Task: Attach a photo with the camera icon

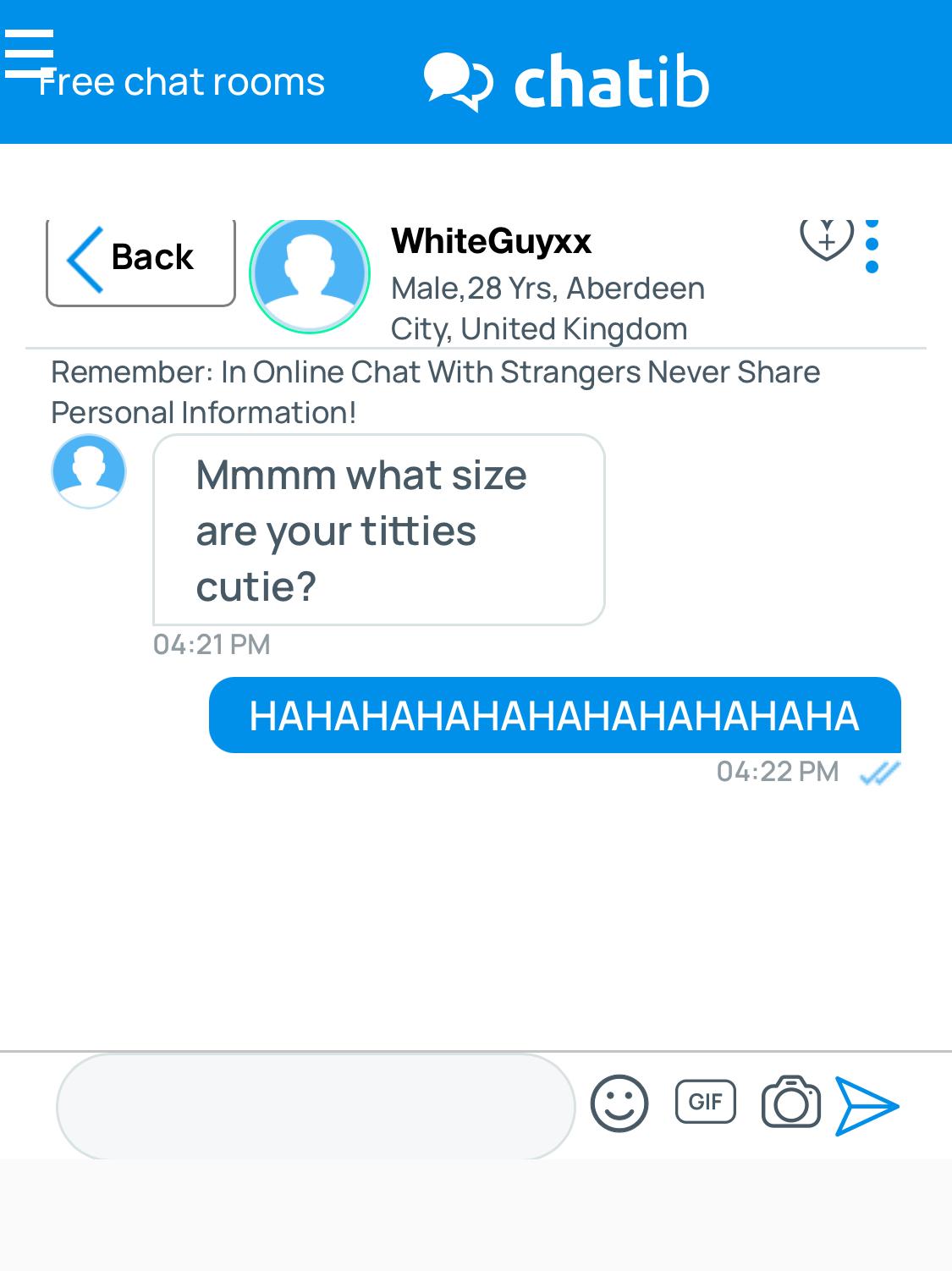Action: (791, 1103)
